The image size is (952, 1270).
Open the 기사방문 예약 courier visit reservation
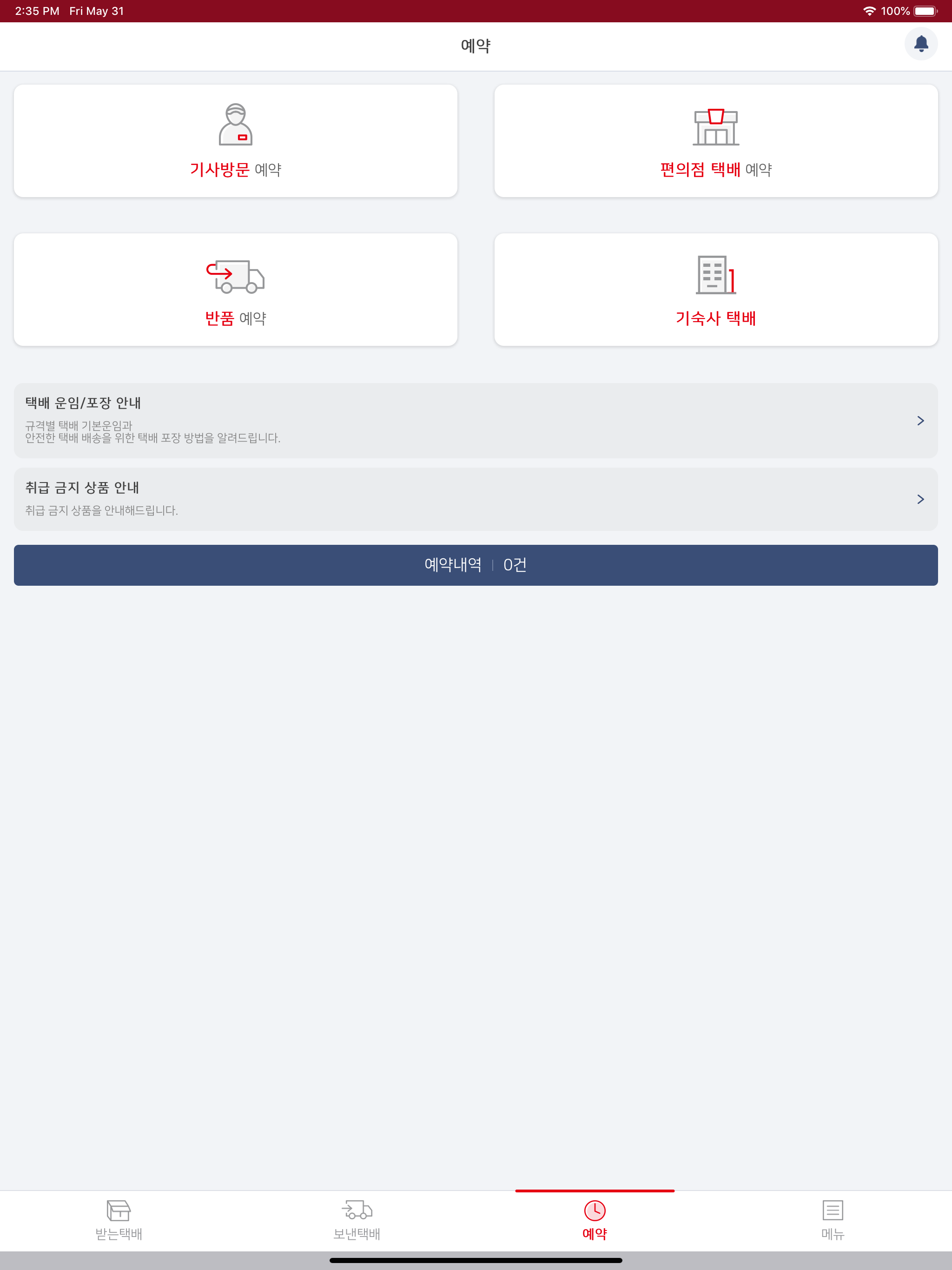pyautogui.click(x=235, y=140)
